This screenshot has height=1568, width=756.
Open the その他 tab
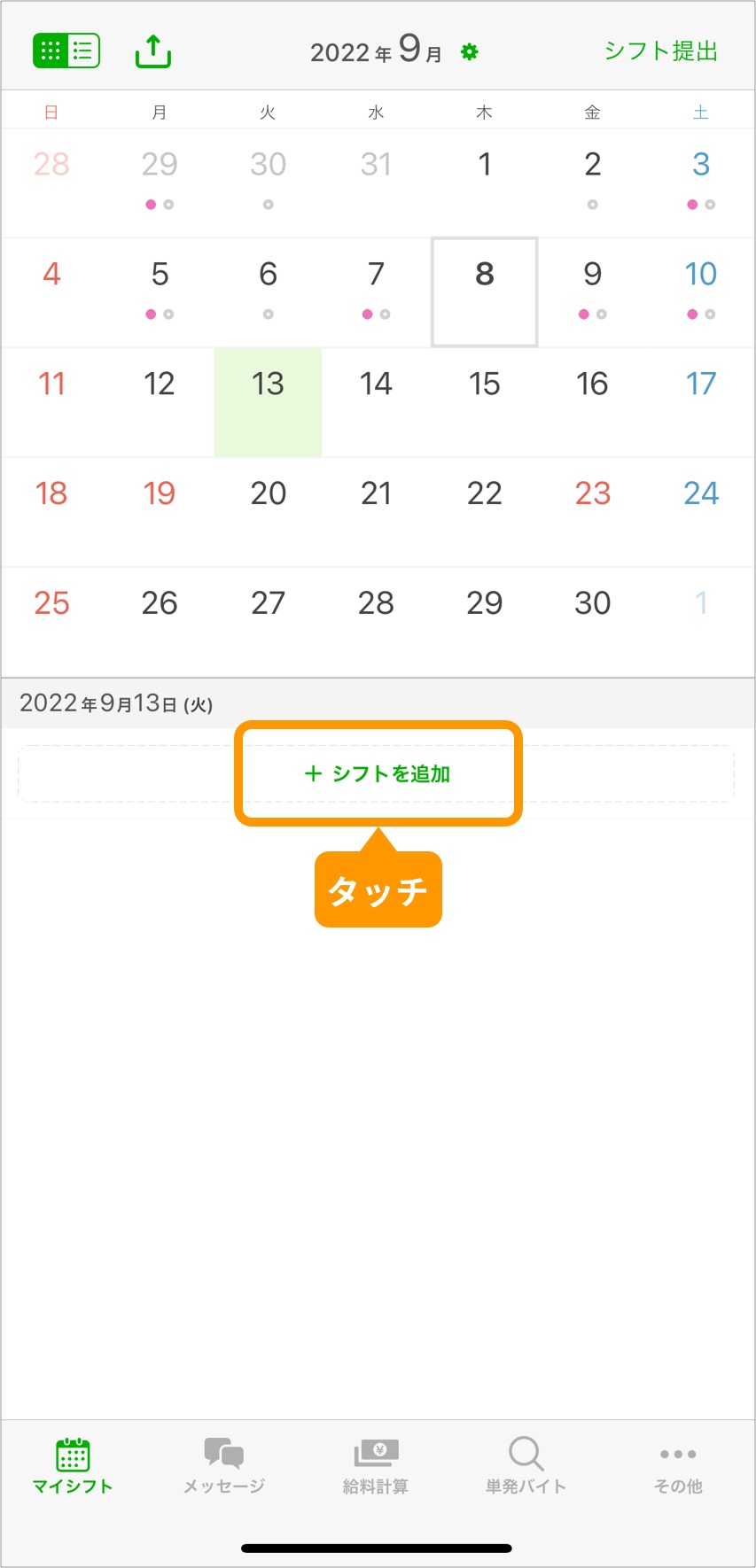tap(678, 1467)
